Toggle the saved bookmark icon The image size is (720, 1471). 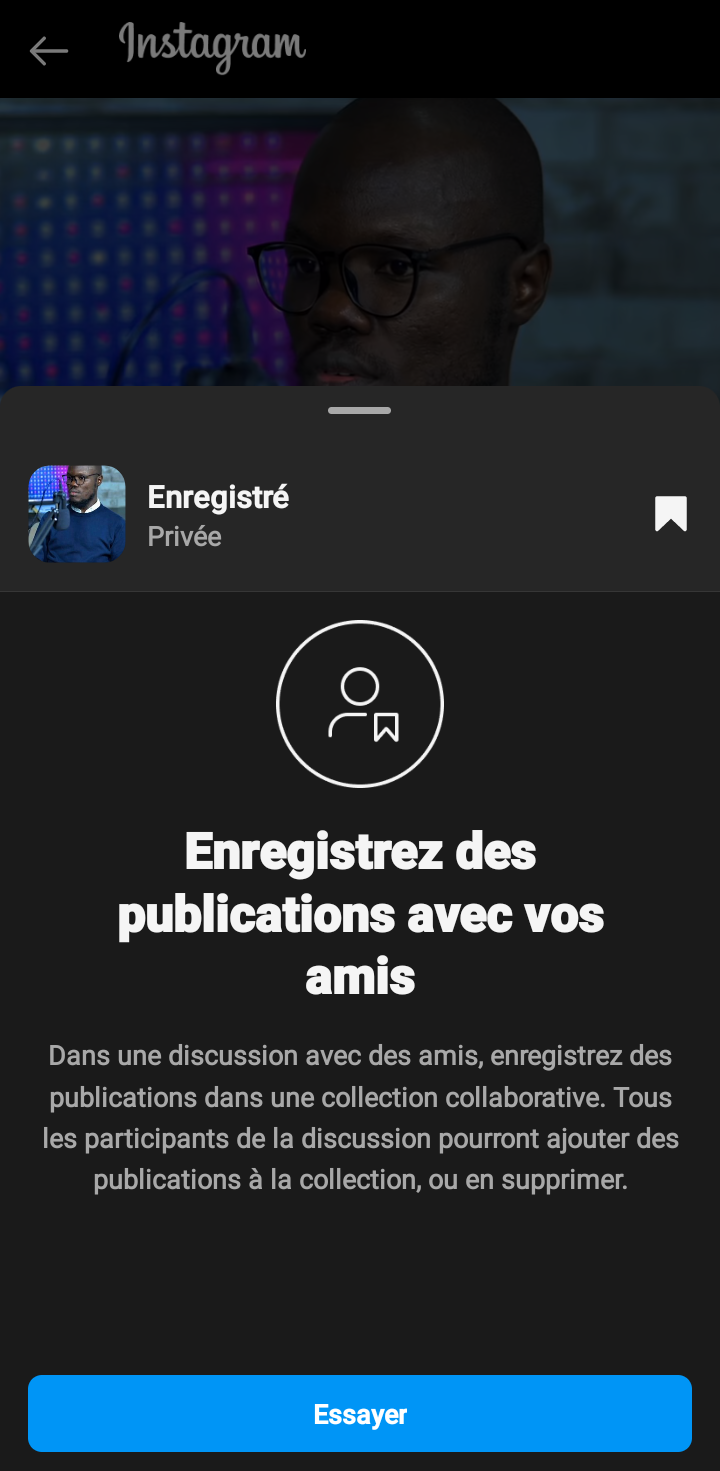click(x=670, y=514)
